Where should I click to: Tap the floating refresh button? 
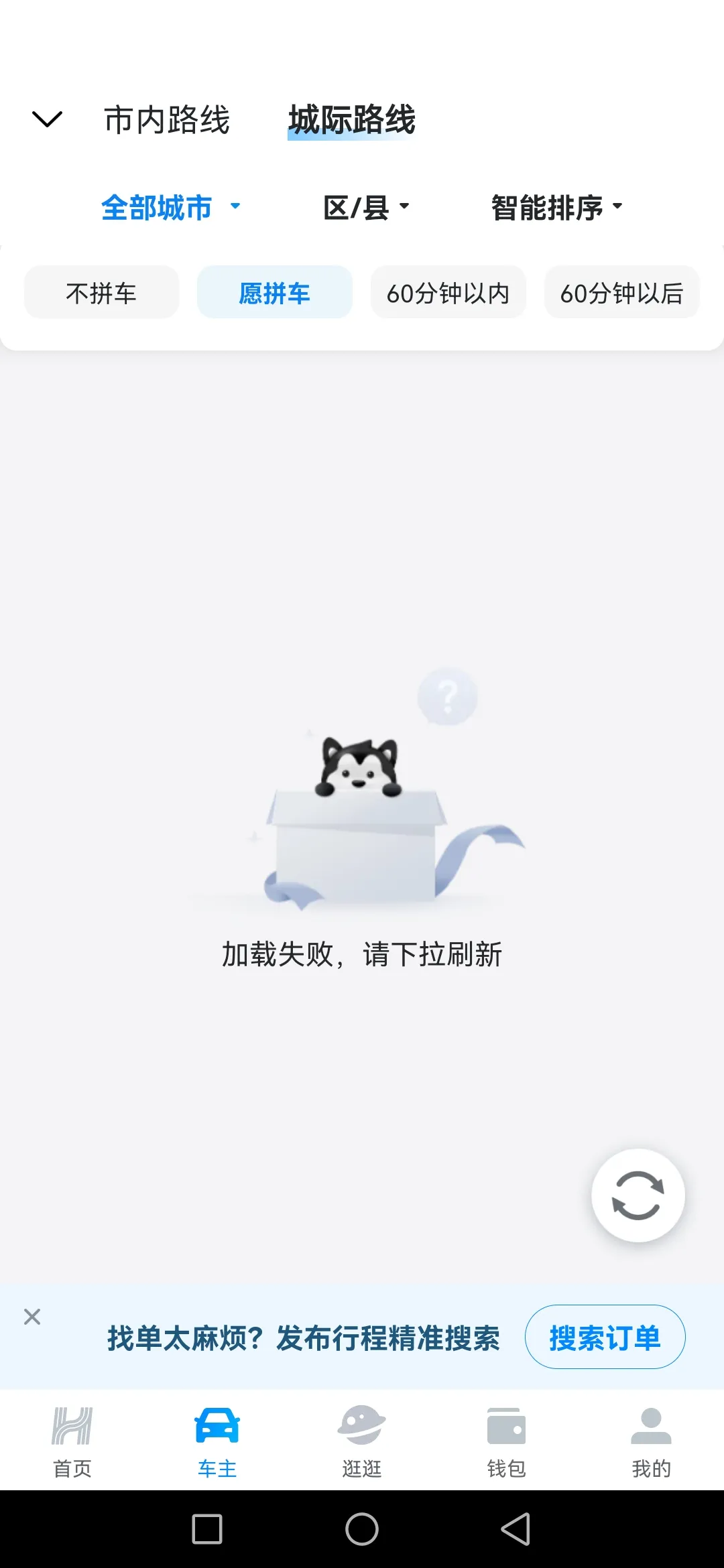point(638,1195)
